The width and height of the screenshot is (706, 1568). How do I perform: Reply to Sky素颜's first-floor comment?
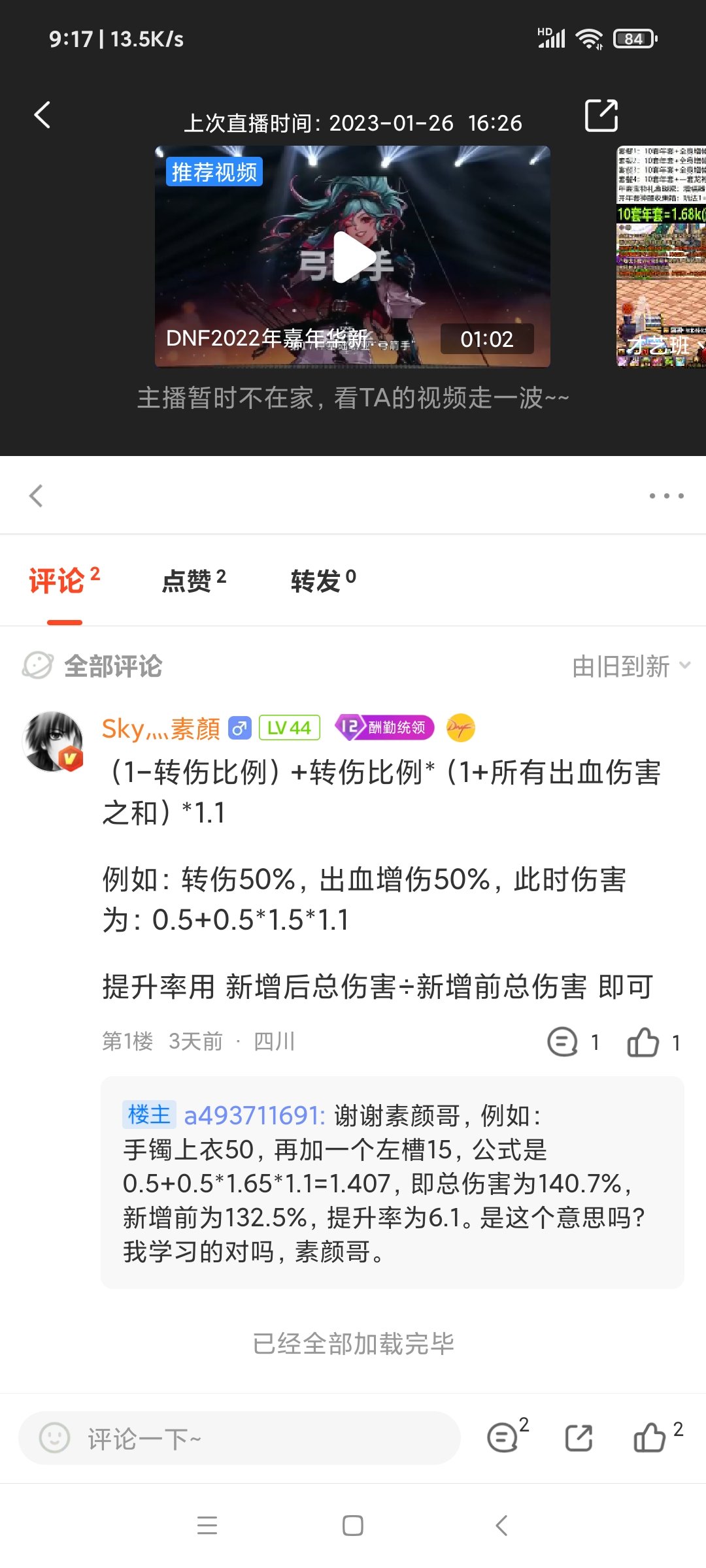coord(563,1042)
